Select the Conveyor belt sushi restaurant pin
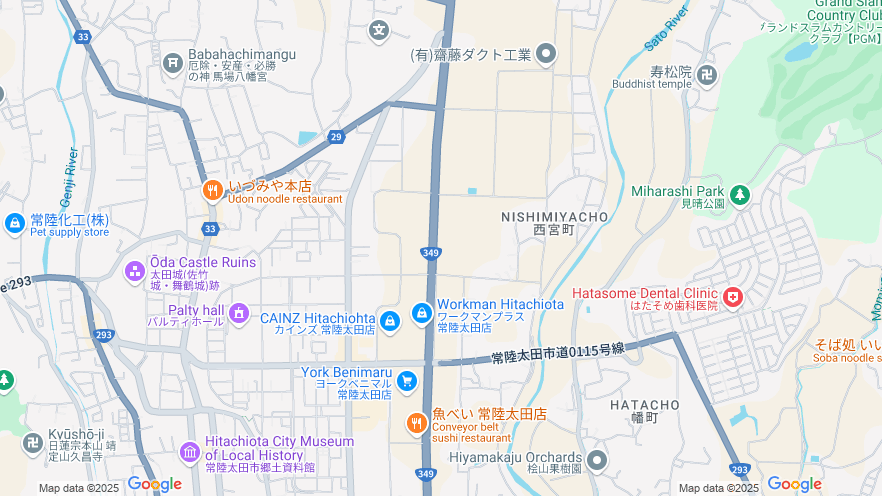 click(x=417, y=423)
